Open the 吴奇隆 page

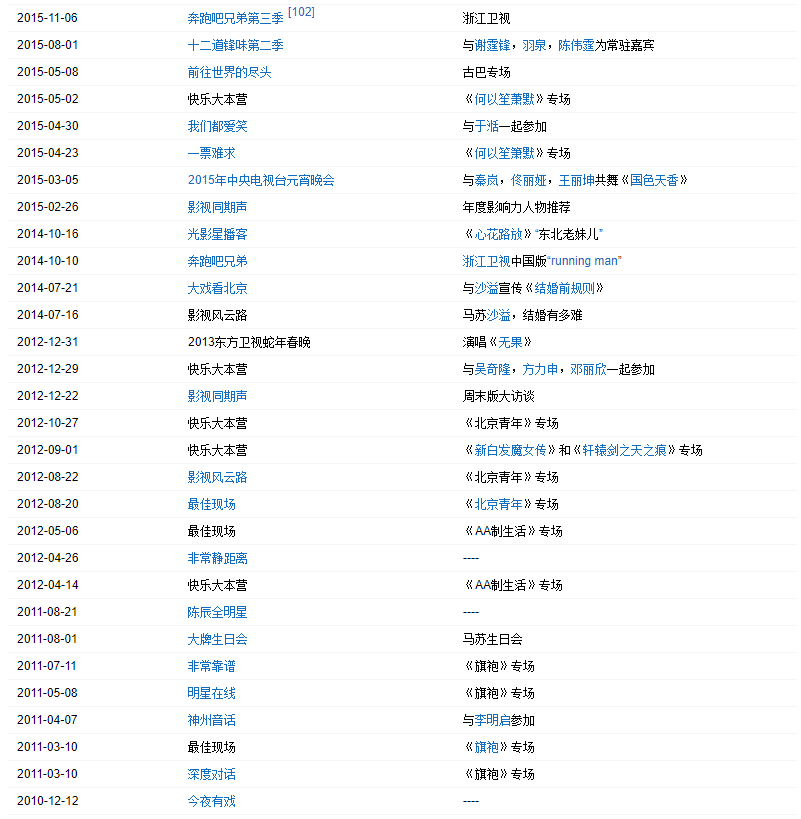[x=493, y=369]
